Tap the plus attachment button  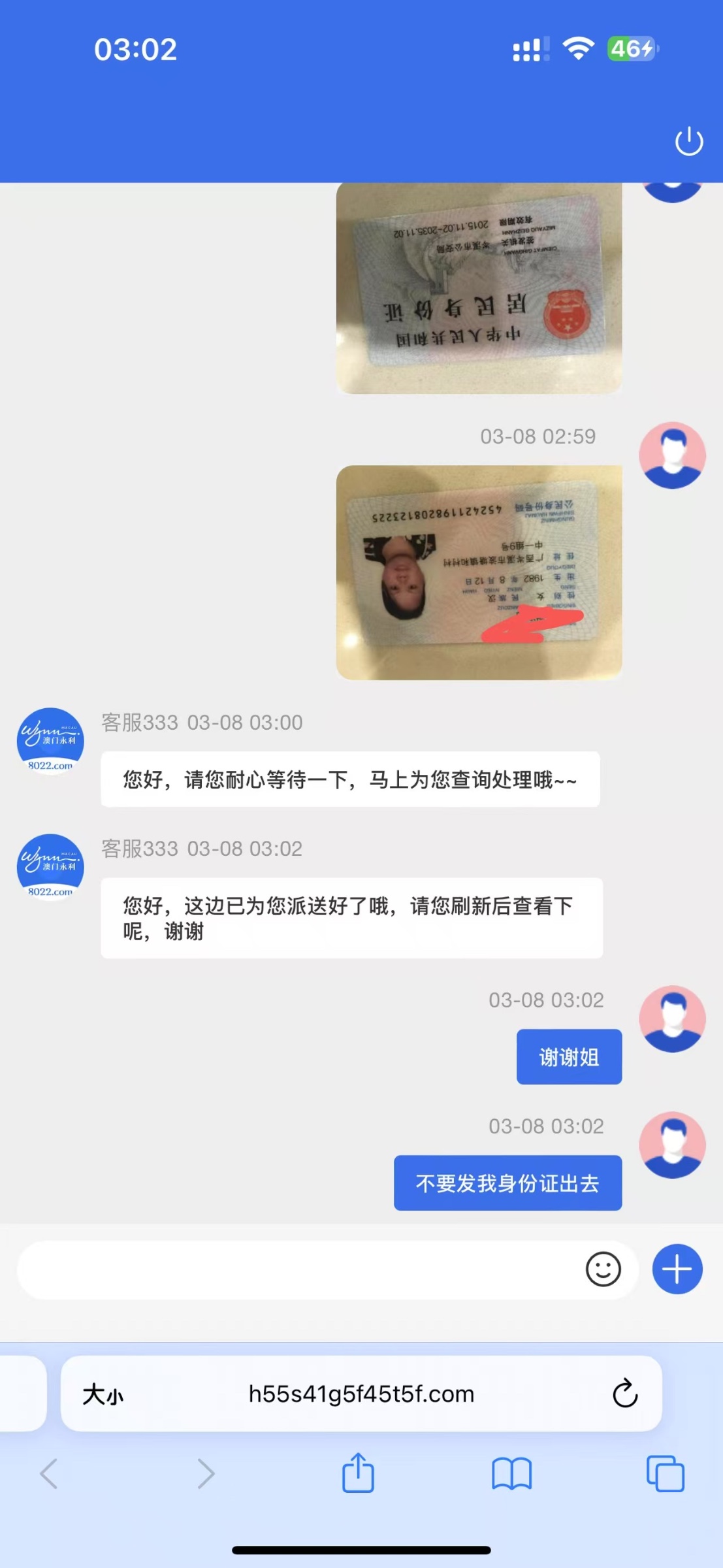(x=677, y=1269)
